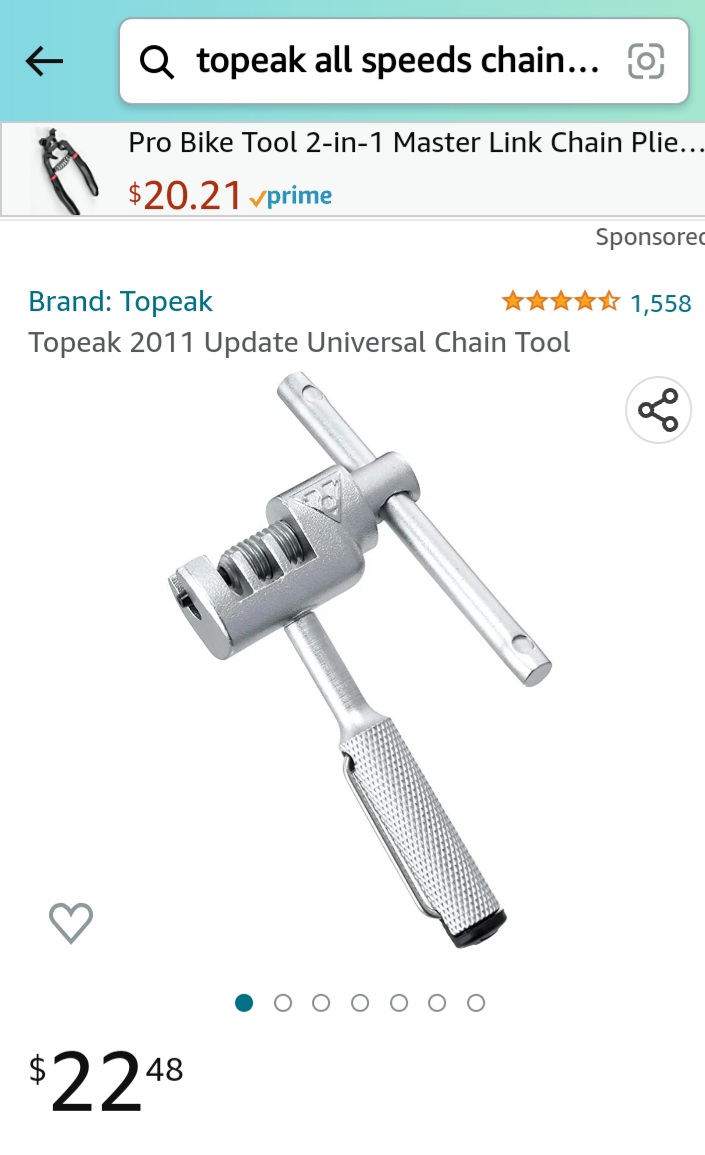This screenshot has width=705, height=1155.
Task: Open camera scan in search bar
Action: coord(645,62)
